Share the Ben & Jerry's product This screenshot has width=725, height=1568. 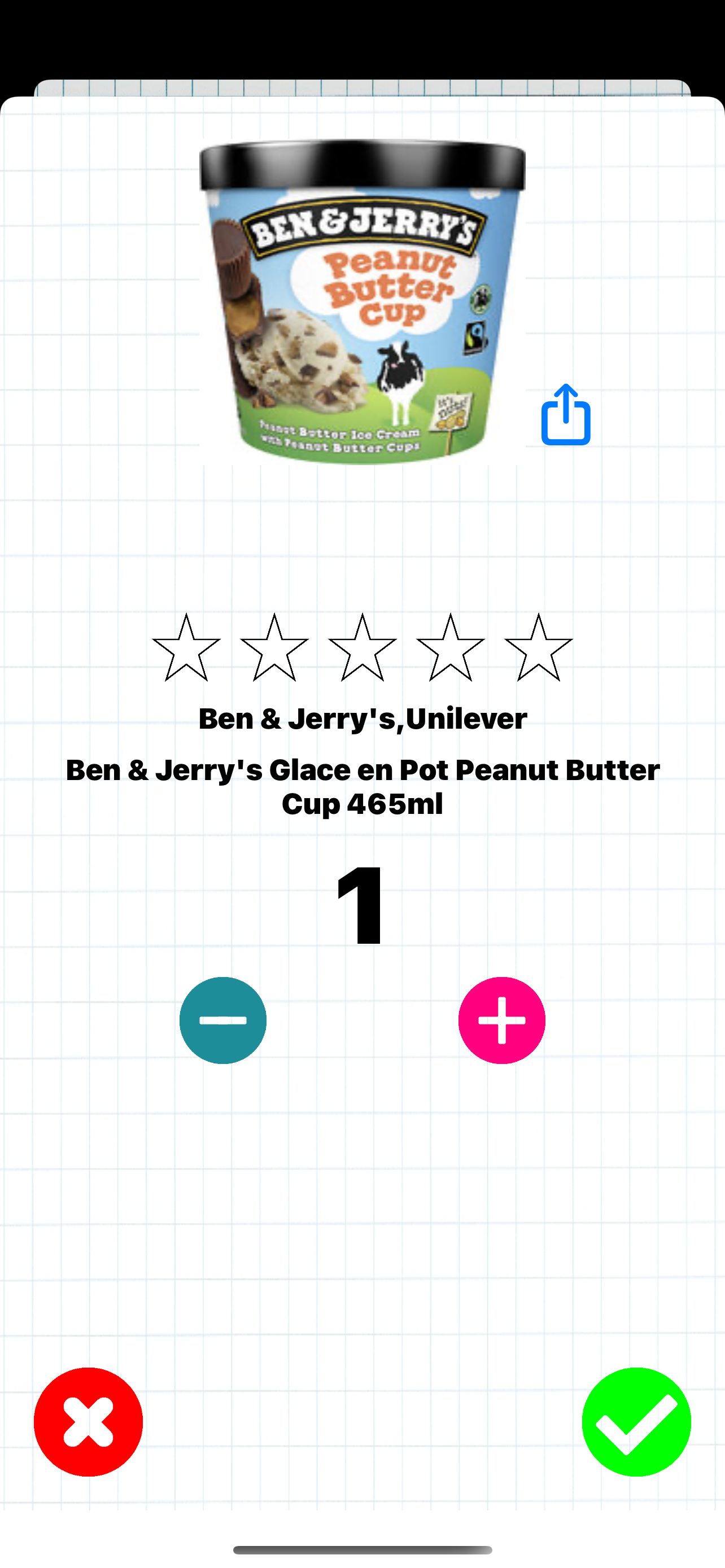click(x=566, y=415)
